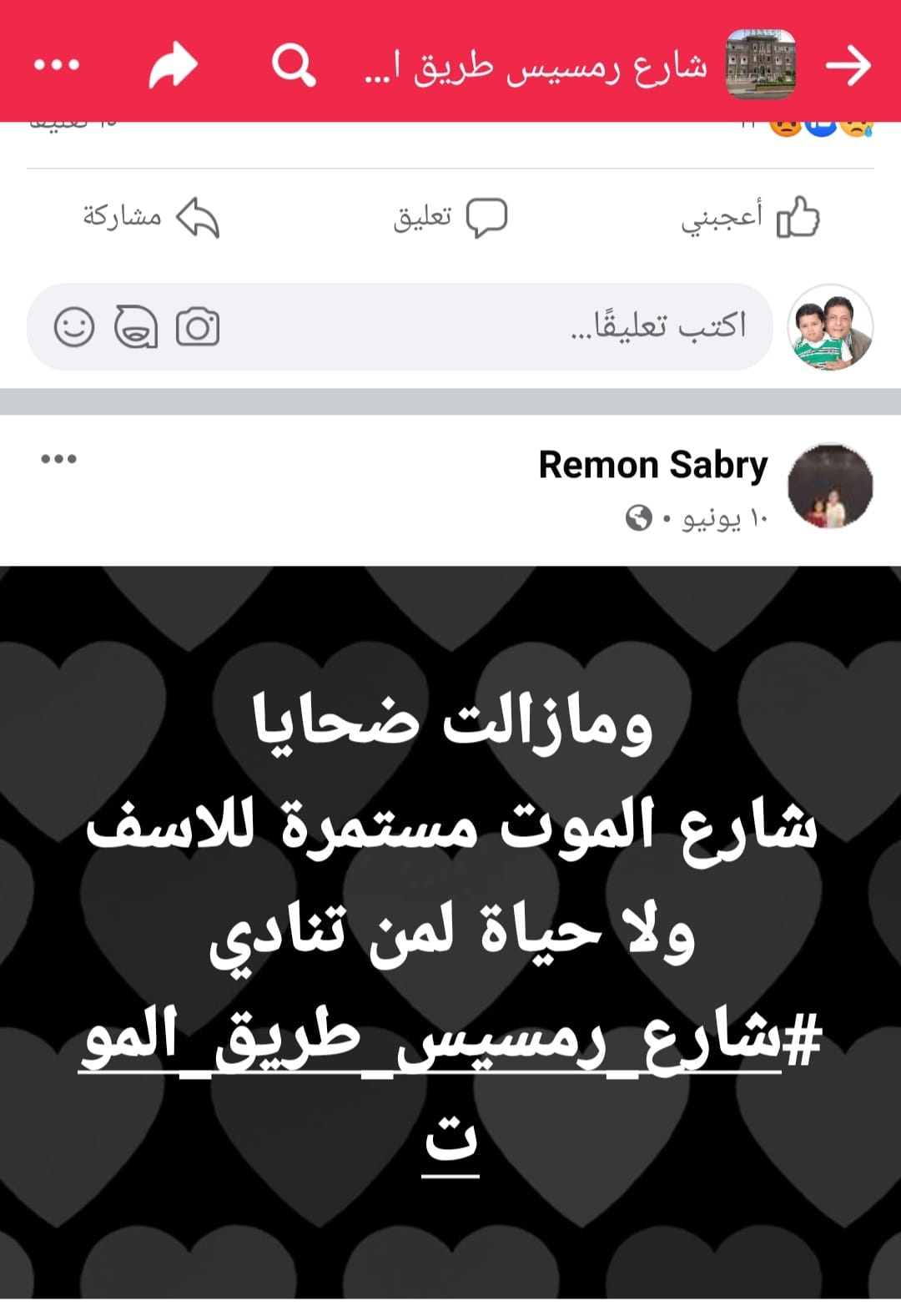Open the header overflow menu
This screenshot has width=901, height=1316.
tap(57, 65)
